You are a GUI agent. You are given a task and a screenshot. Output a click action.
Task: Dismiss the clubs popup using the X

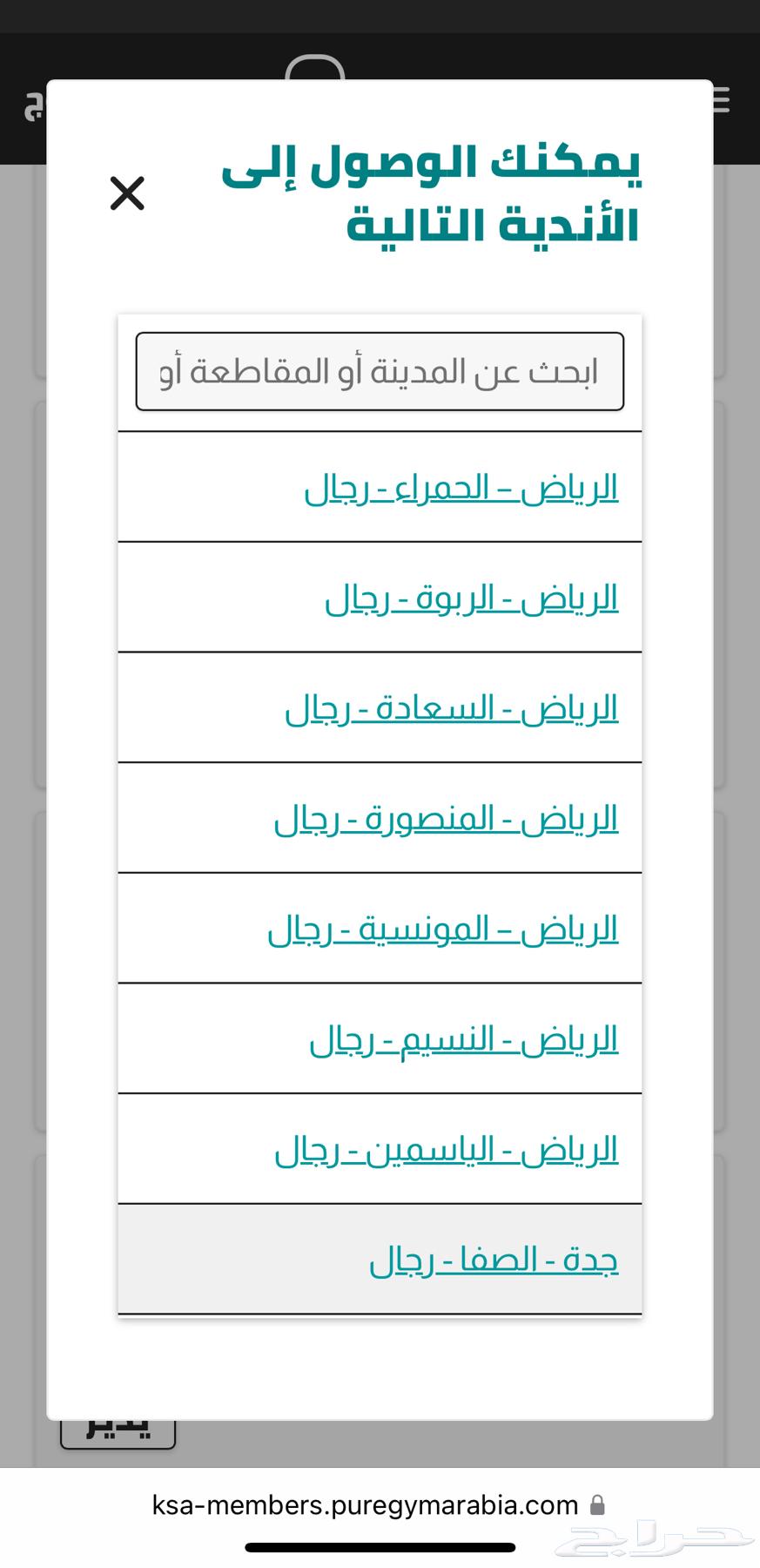coord(127,193)
